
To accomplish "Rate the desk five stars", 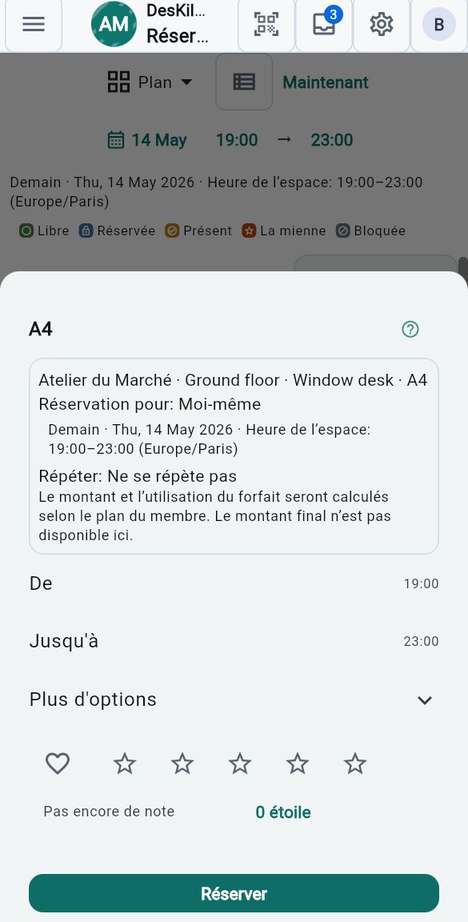I will click(355, 764).
